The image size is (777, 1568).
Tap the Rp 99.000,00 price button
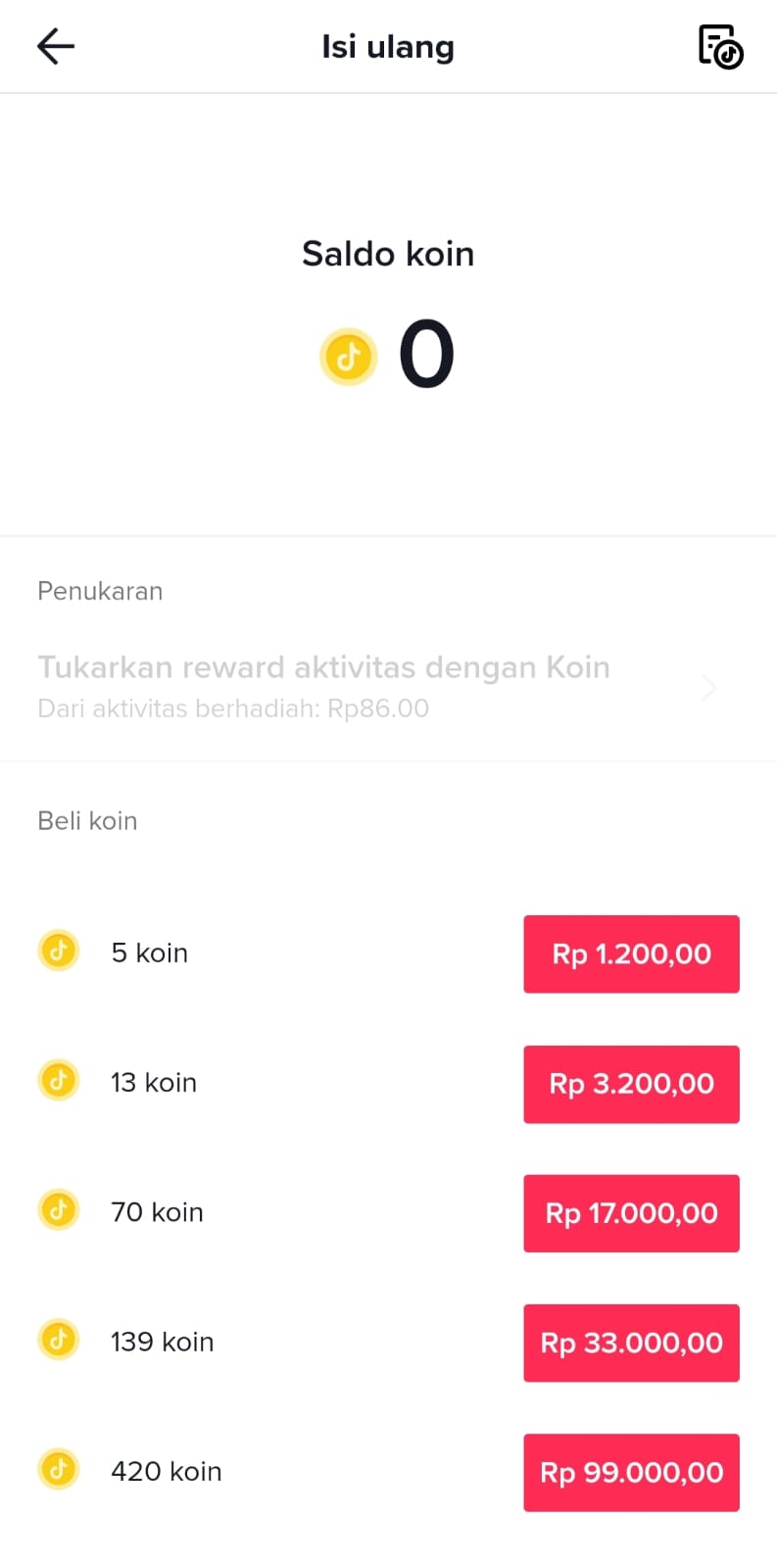[x=631, y=1472]
